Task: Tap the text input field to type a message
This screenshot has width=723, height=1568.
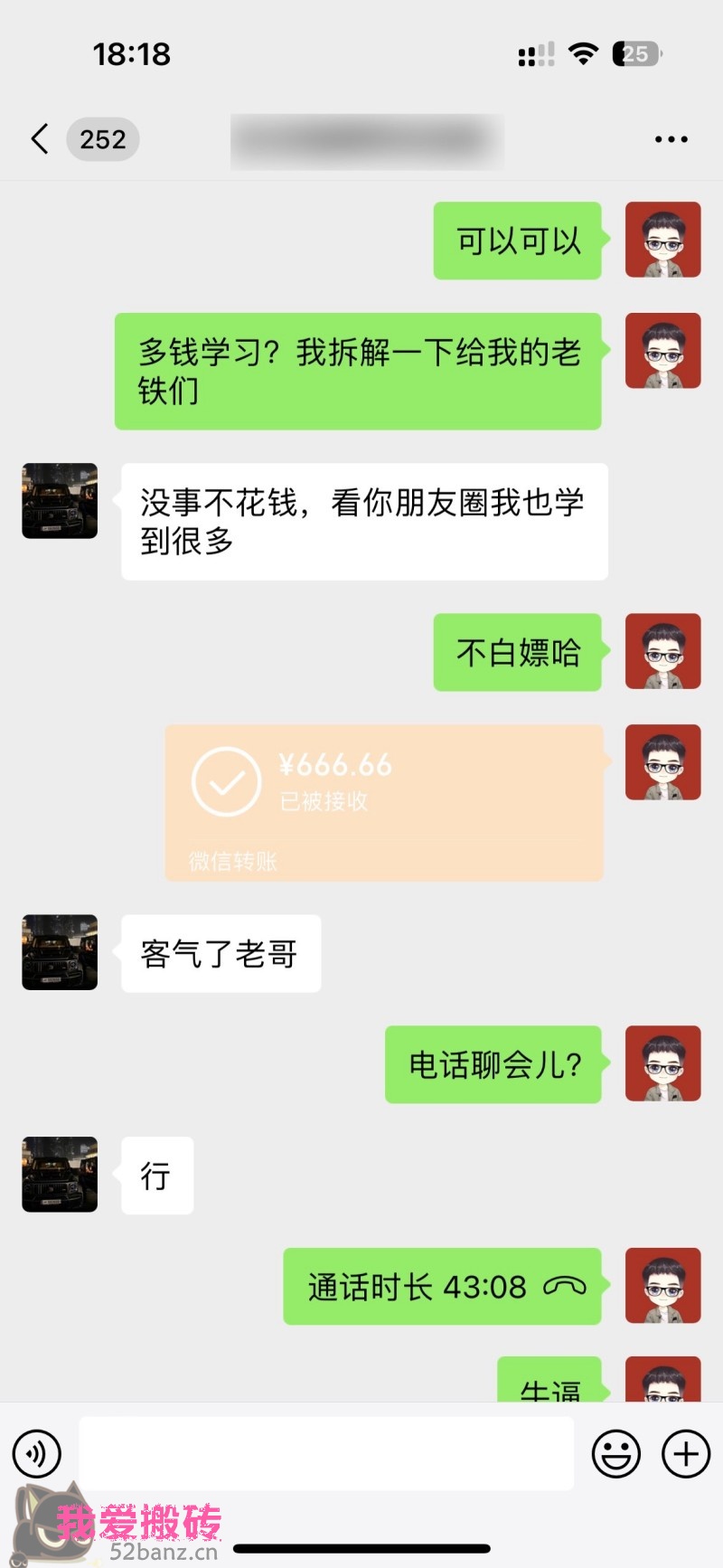Action: point(325,1453)
